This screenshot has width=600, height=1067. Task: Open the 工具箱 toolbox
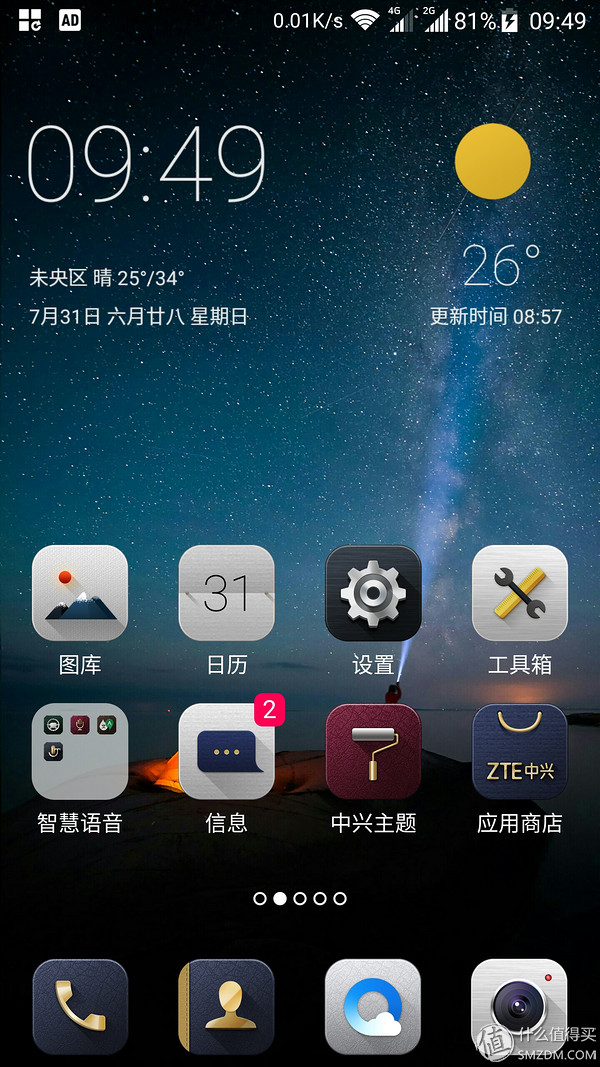point(519,593)
